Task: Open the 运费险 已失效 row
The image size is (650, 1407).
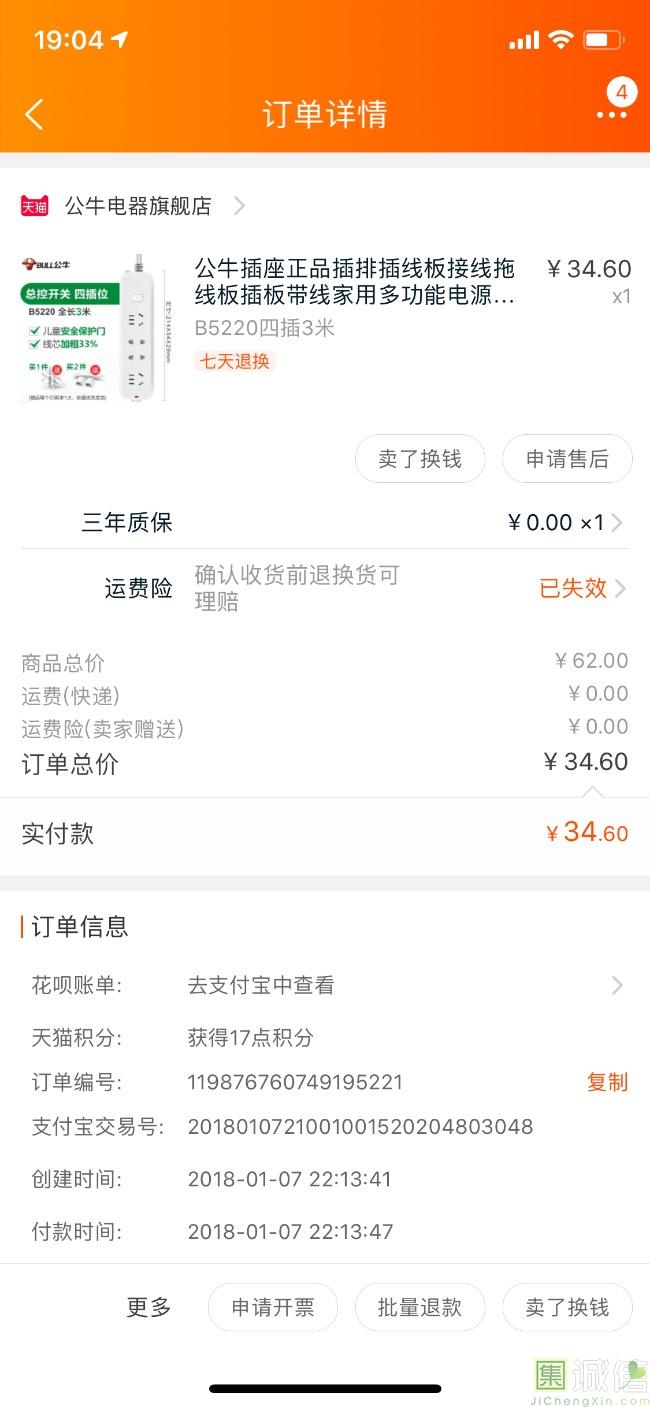Action: click(x=325, y=588)
